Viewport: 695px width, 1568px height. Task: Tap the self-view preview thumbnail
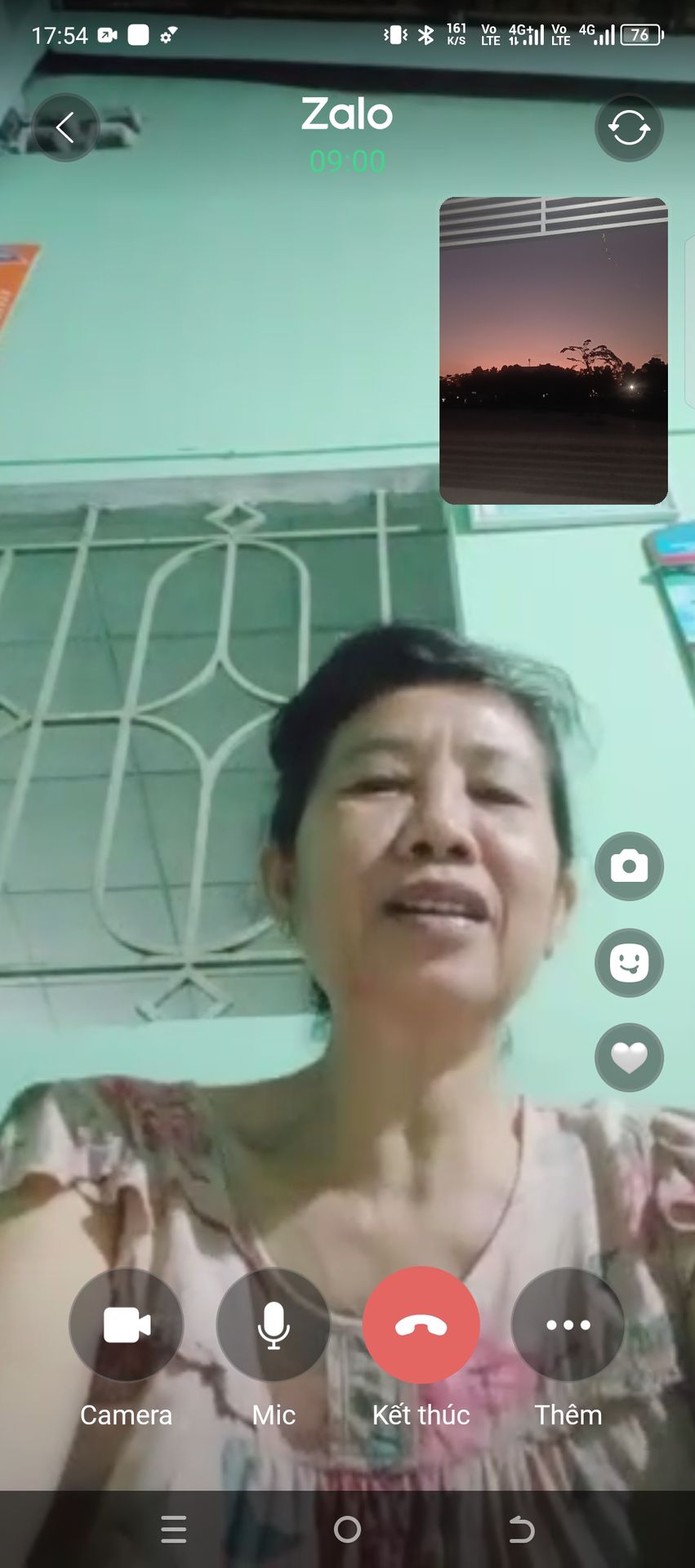pos(554,350)
